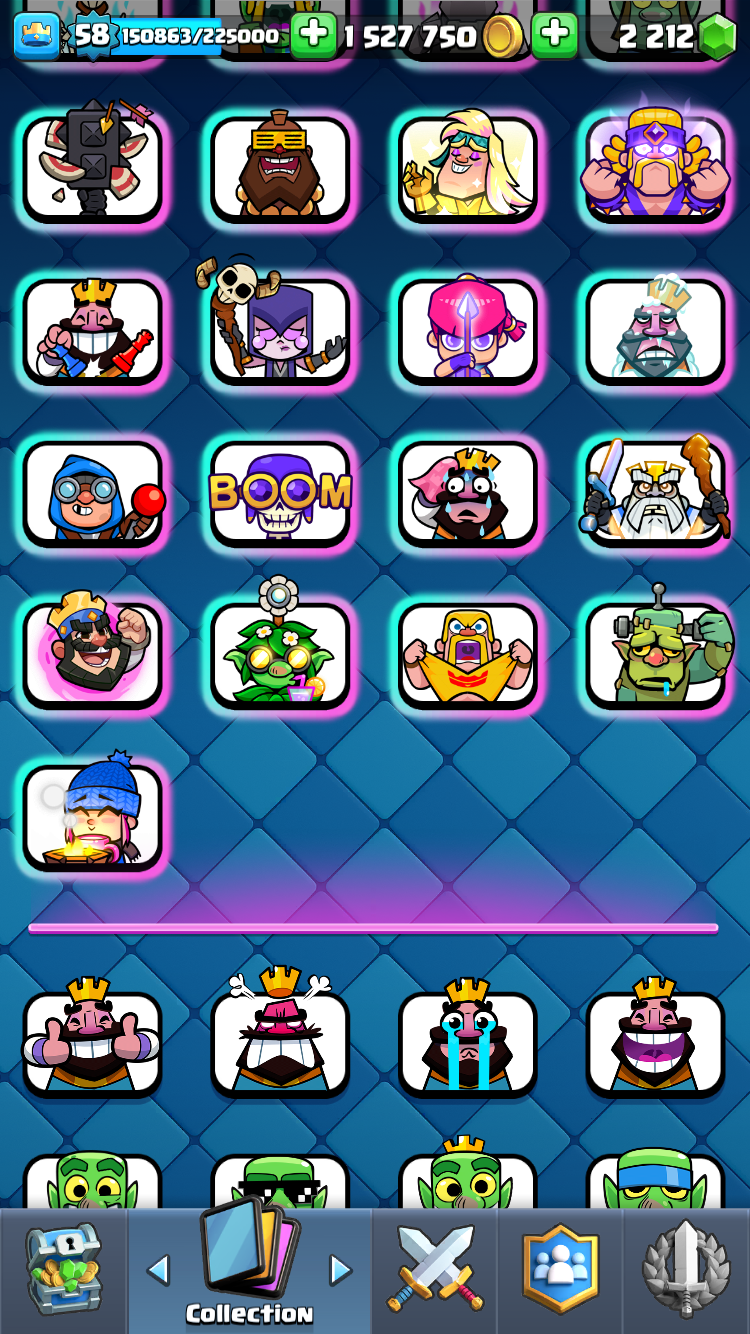Image resolution: width=750 pixels, height=1334 pixels.
Task: Pick the girl in blue beanie emote
Action: (x=92, y=817)
